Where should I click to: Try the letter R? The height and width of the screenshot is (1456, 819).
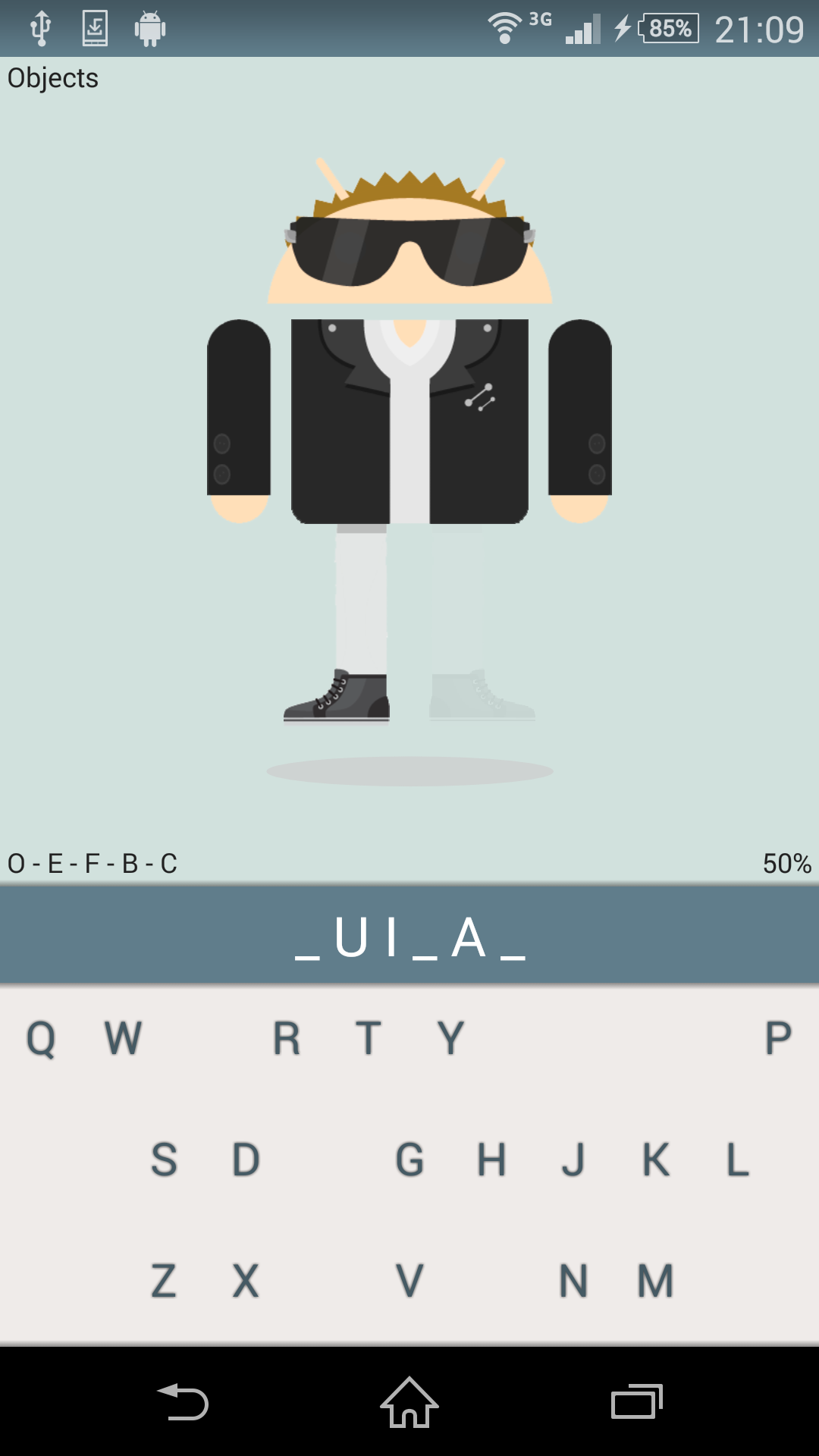pyautogui.click(x=287, y=1038)
